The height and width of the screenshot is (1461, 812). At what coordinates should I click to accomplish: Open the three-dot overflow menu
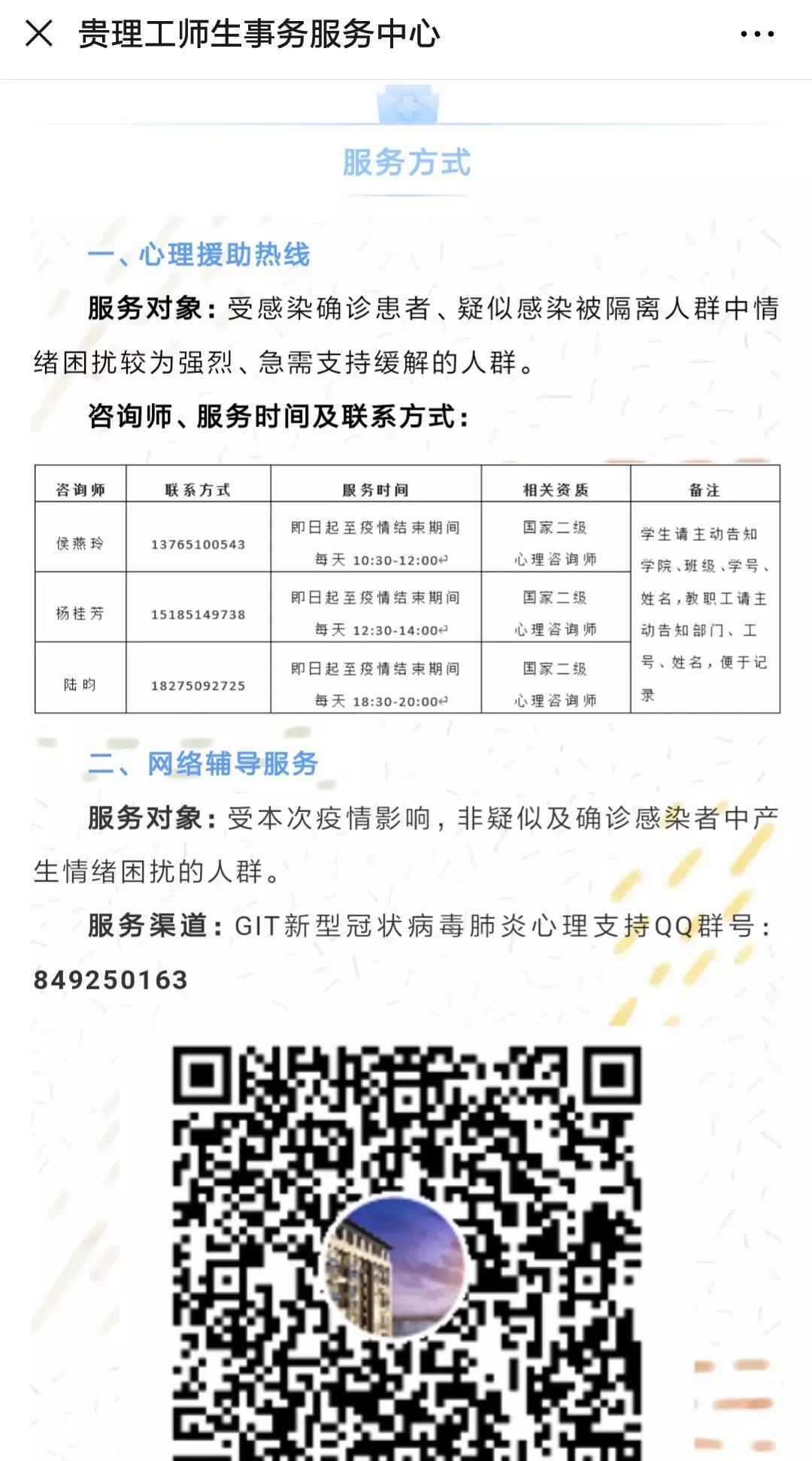tap(756, 34)
